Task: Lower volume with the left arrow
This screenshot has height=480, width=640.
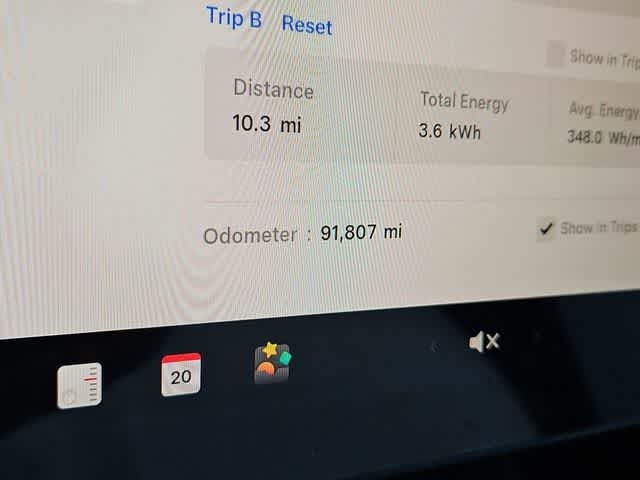Action: [433, 347]
